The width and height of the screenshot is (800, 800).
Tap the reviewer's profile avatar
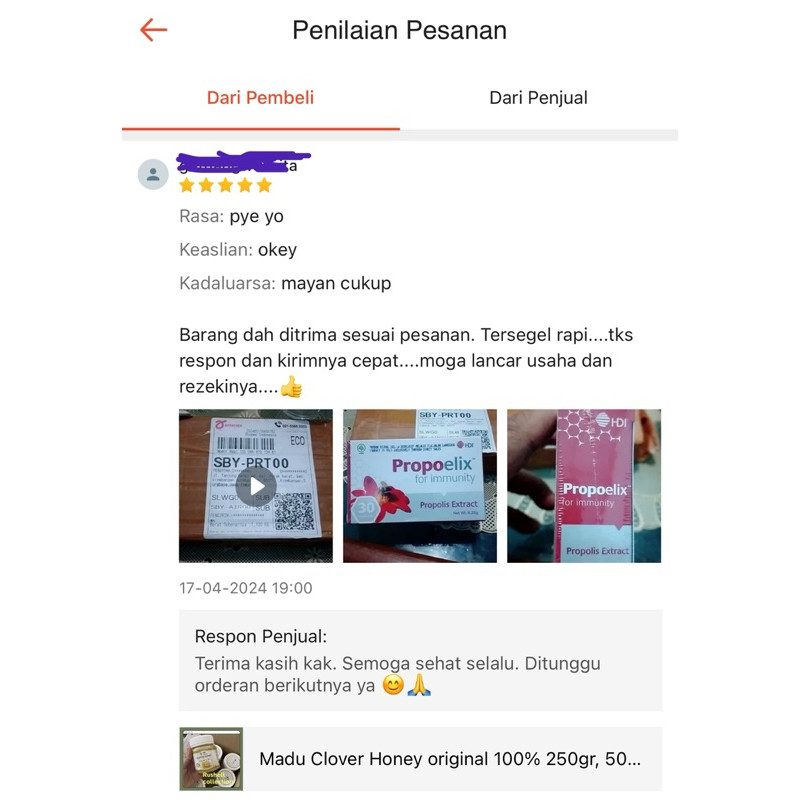coord(153,174)
